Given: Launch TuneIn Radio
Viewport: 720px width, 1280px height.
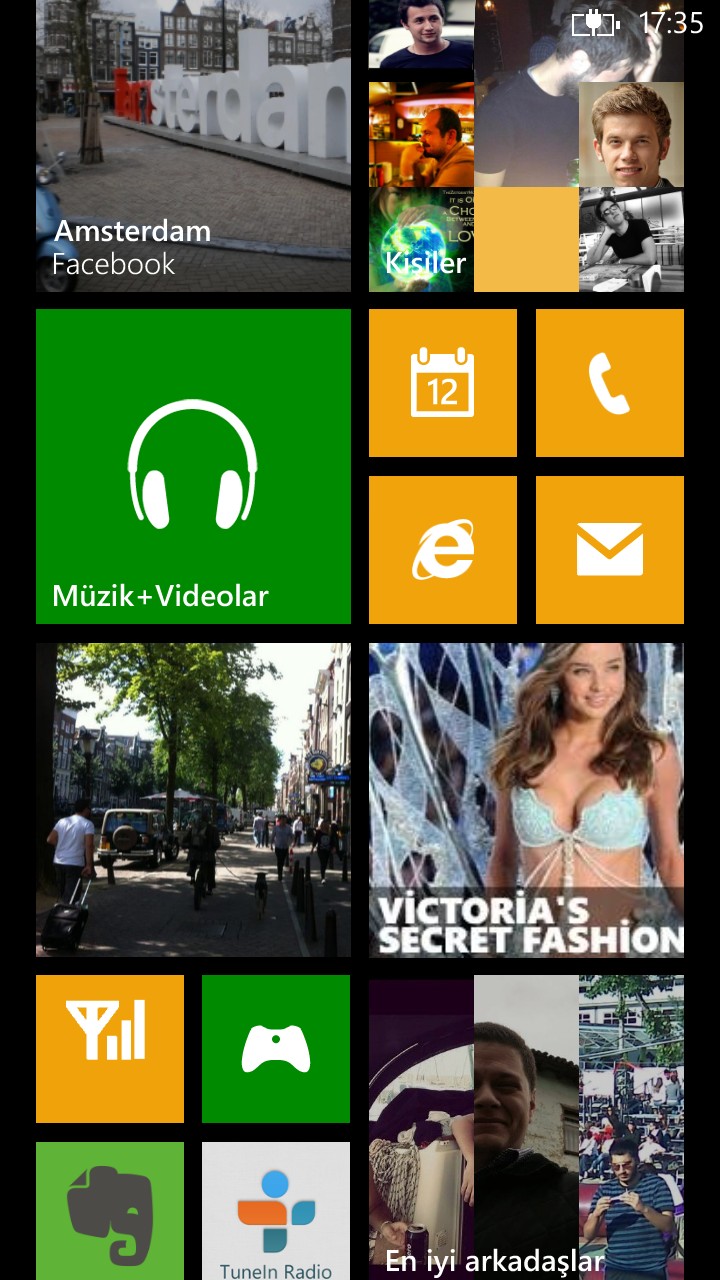Looking at the screenshot, I should (x=276, y=1210).
